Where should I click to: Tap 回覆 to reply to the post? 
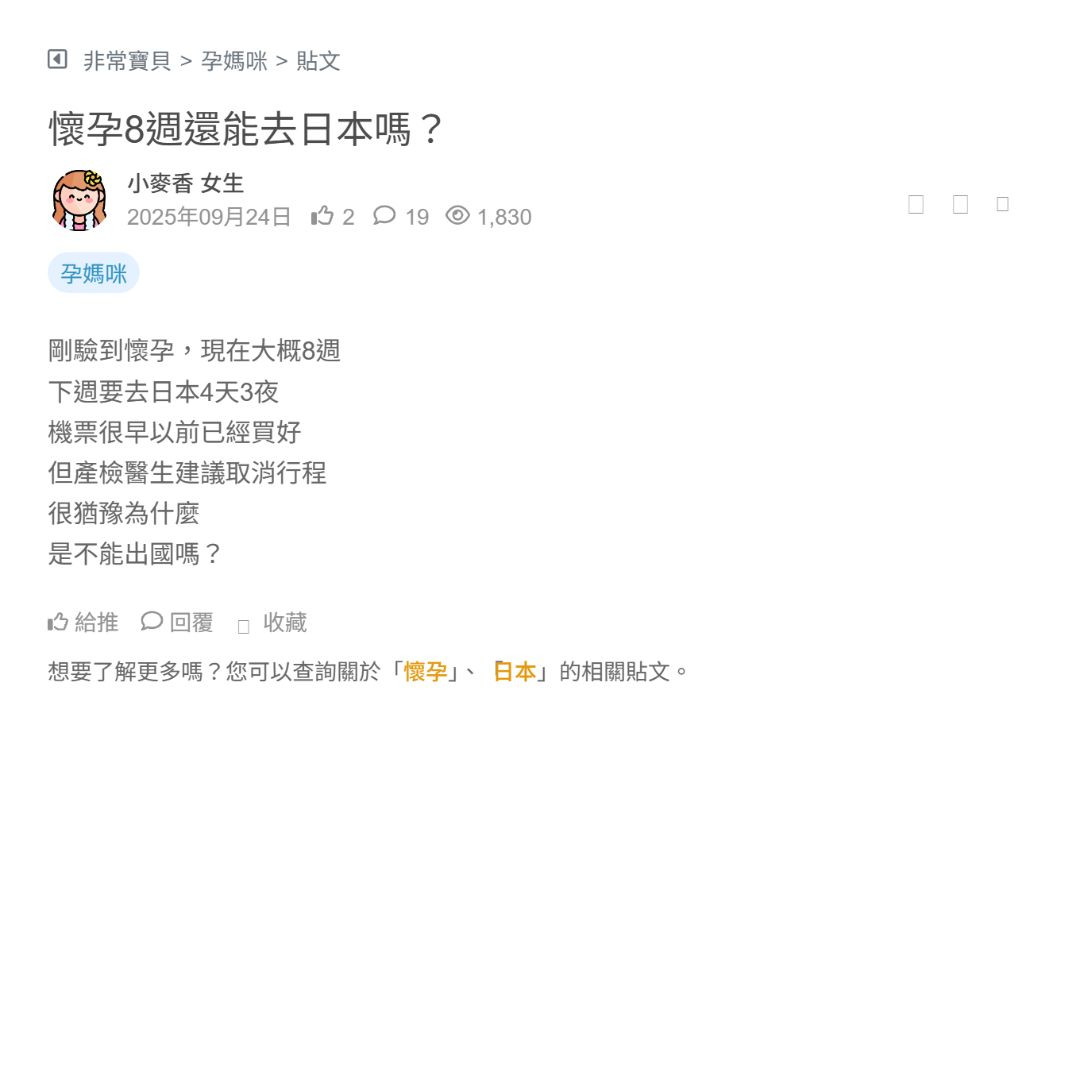tap(178, 622)
